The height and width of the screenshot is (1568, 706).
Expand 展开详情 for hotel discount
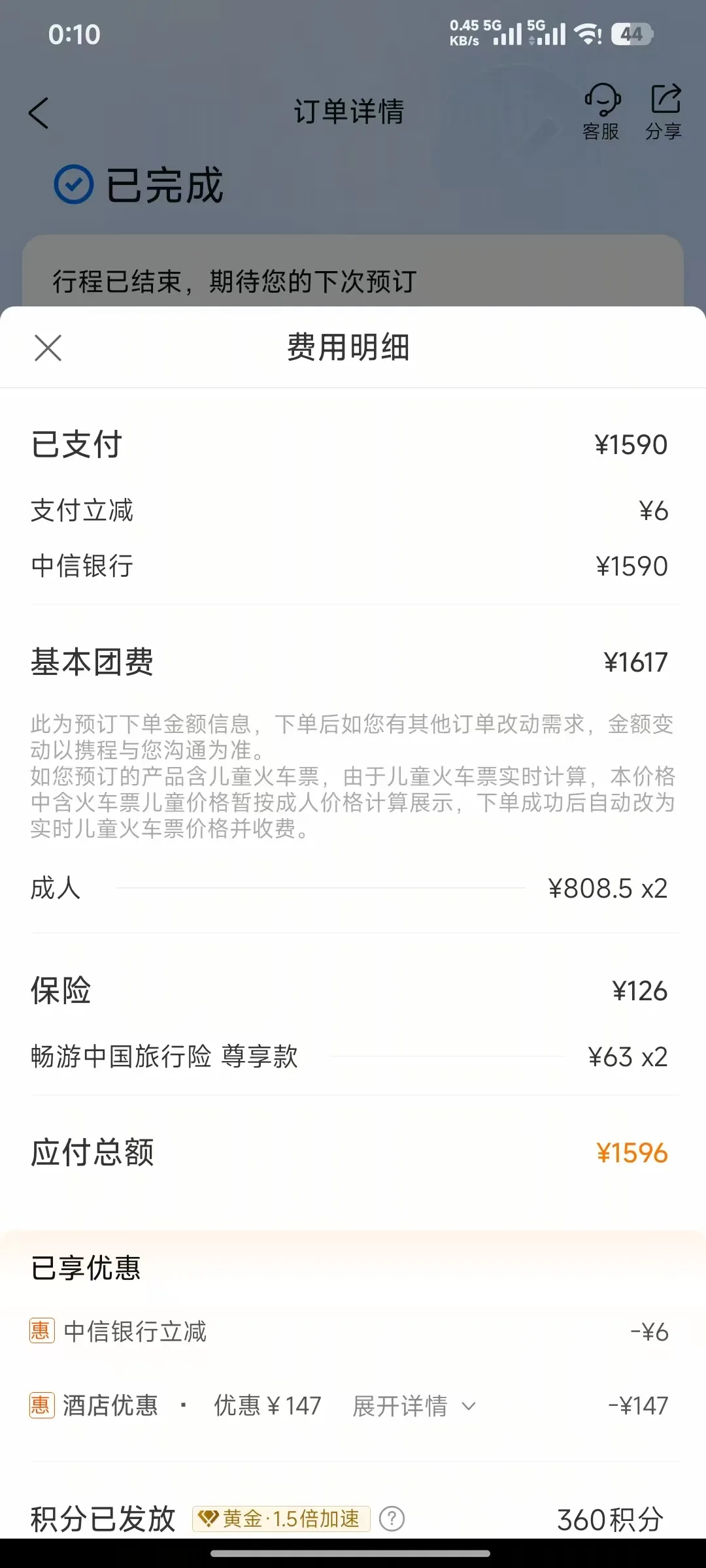coord(414,1405)
